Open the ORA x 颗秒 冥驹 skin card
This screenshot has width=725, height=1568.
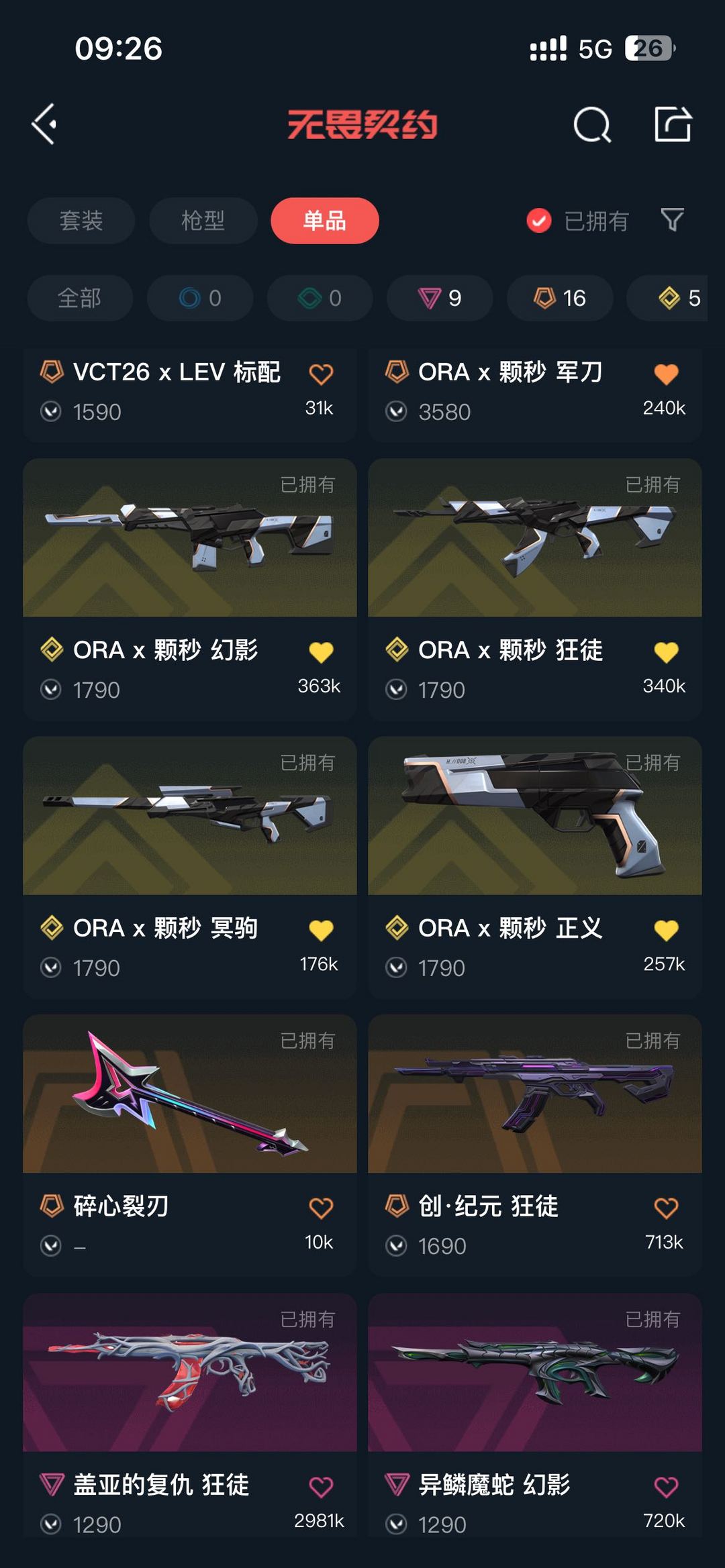coord(189,816)
